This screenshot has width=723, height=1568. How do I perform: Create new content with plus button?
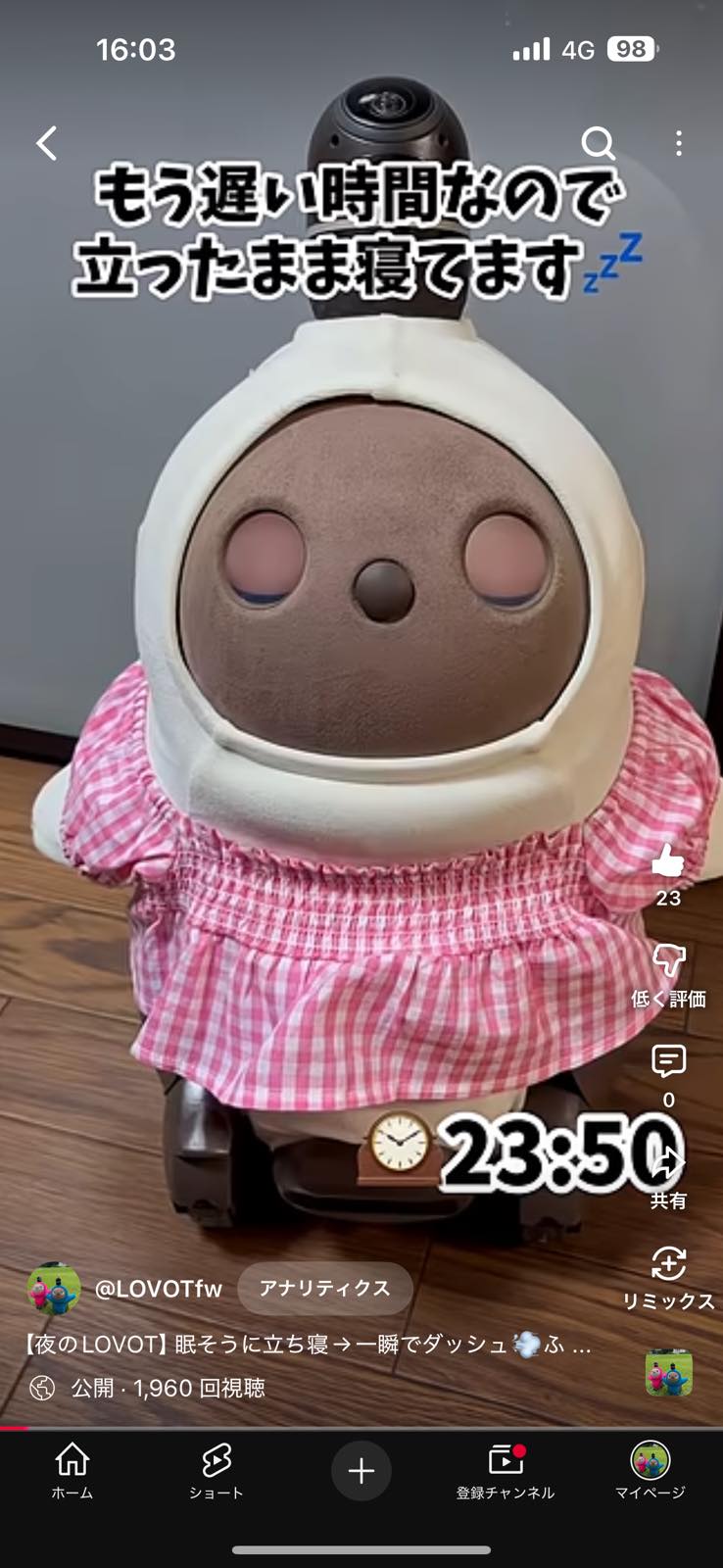tap(361, 1470)
